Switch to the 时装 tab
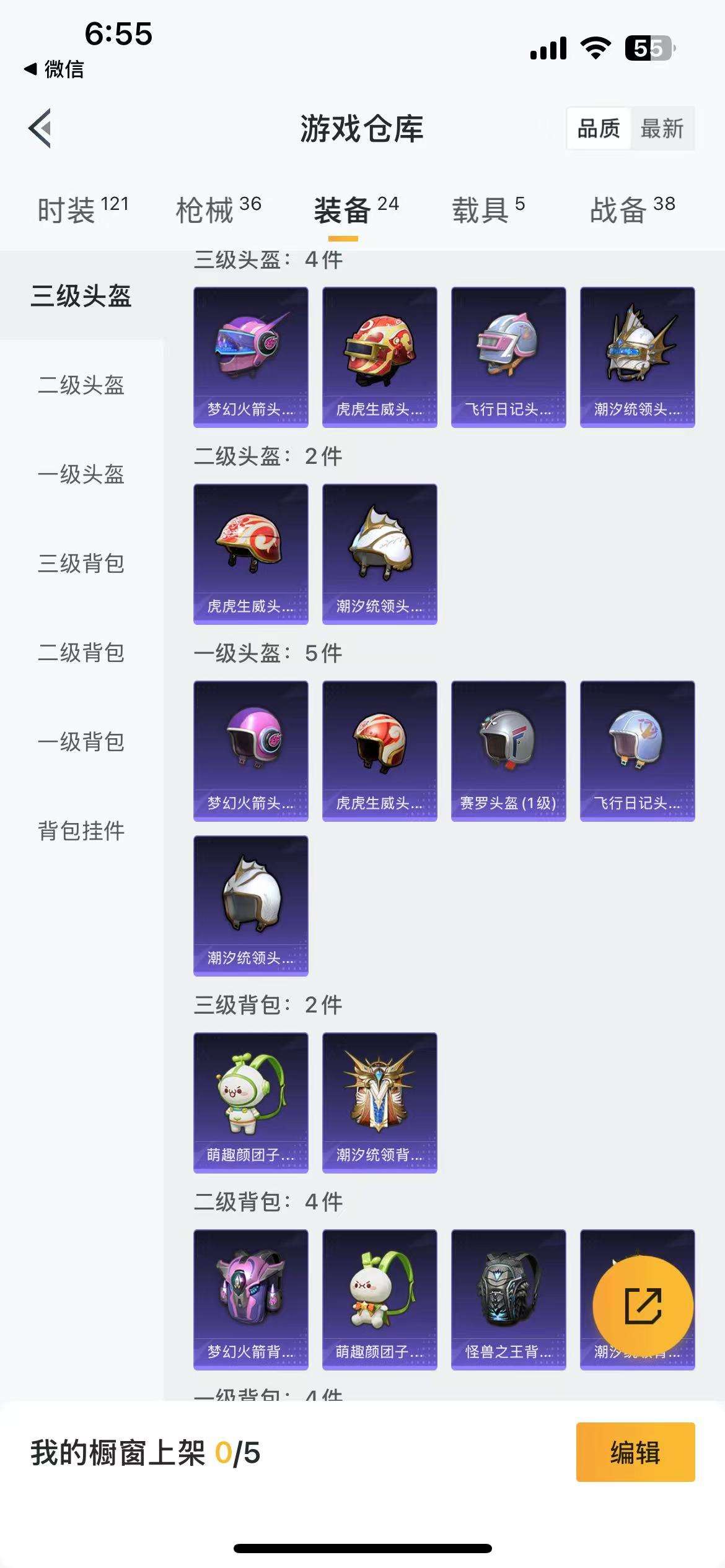The height and width of the screenshot is (1568, 725). tap(82, 209)
